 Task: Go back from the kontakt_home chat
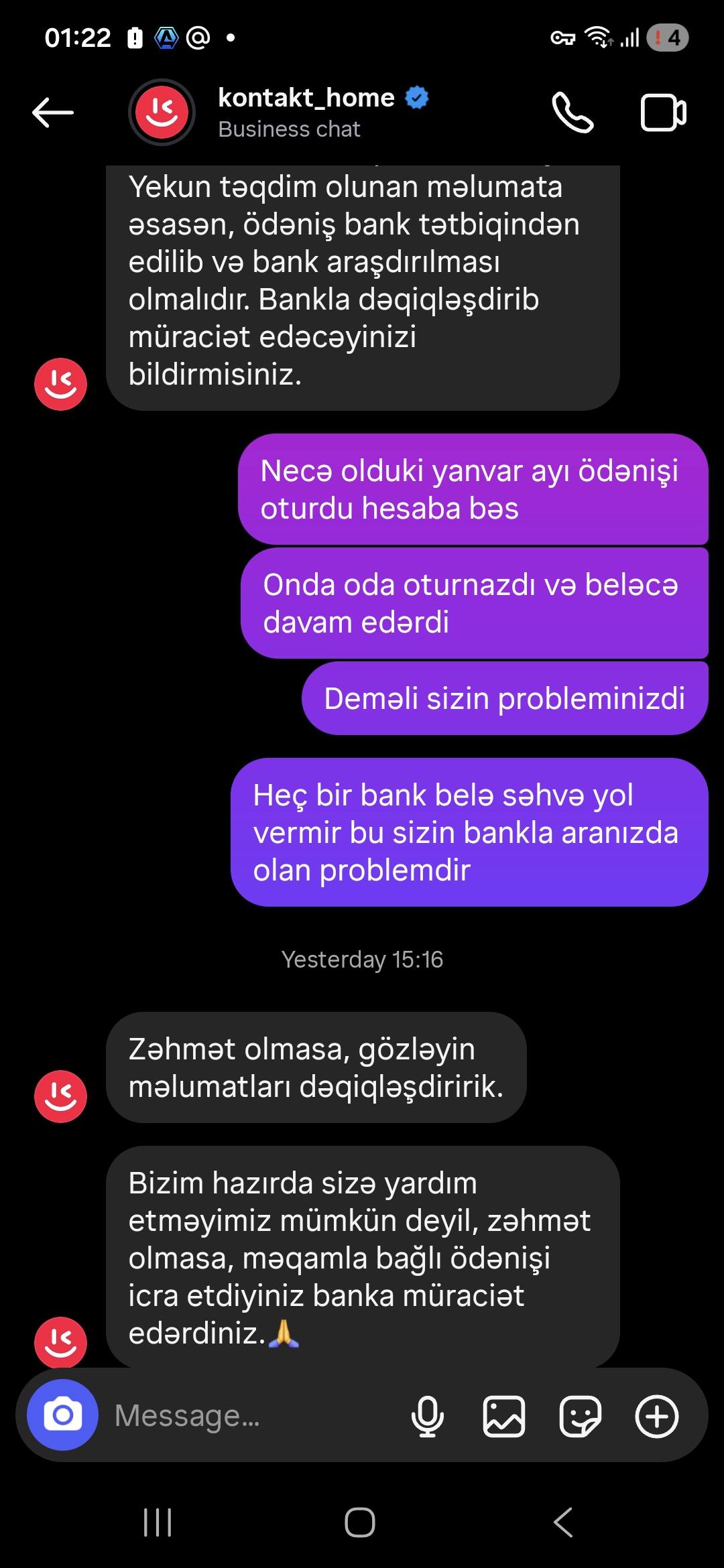click(x=53, y=112)
